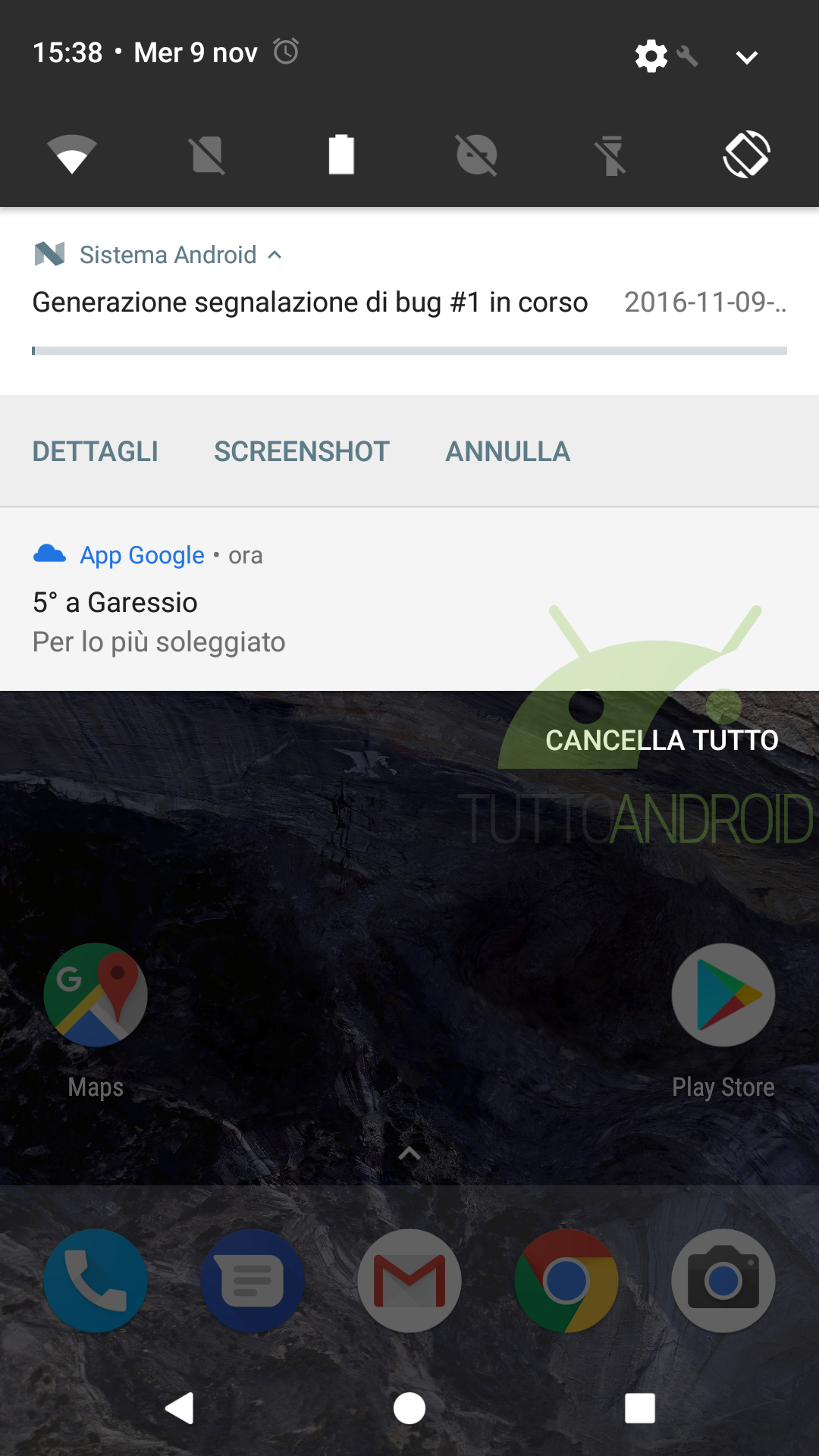Go to the home screen
This screenshot has width=819, height=1456.
pyautogui.click(x=409, y=1408)
